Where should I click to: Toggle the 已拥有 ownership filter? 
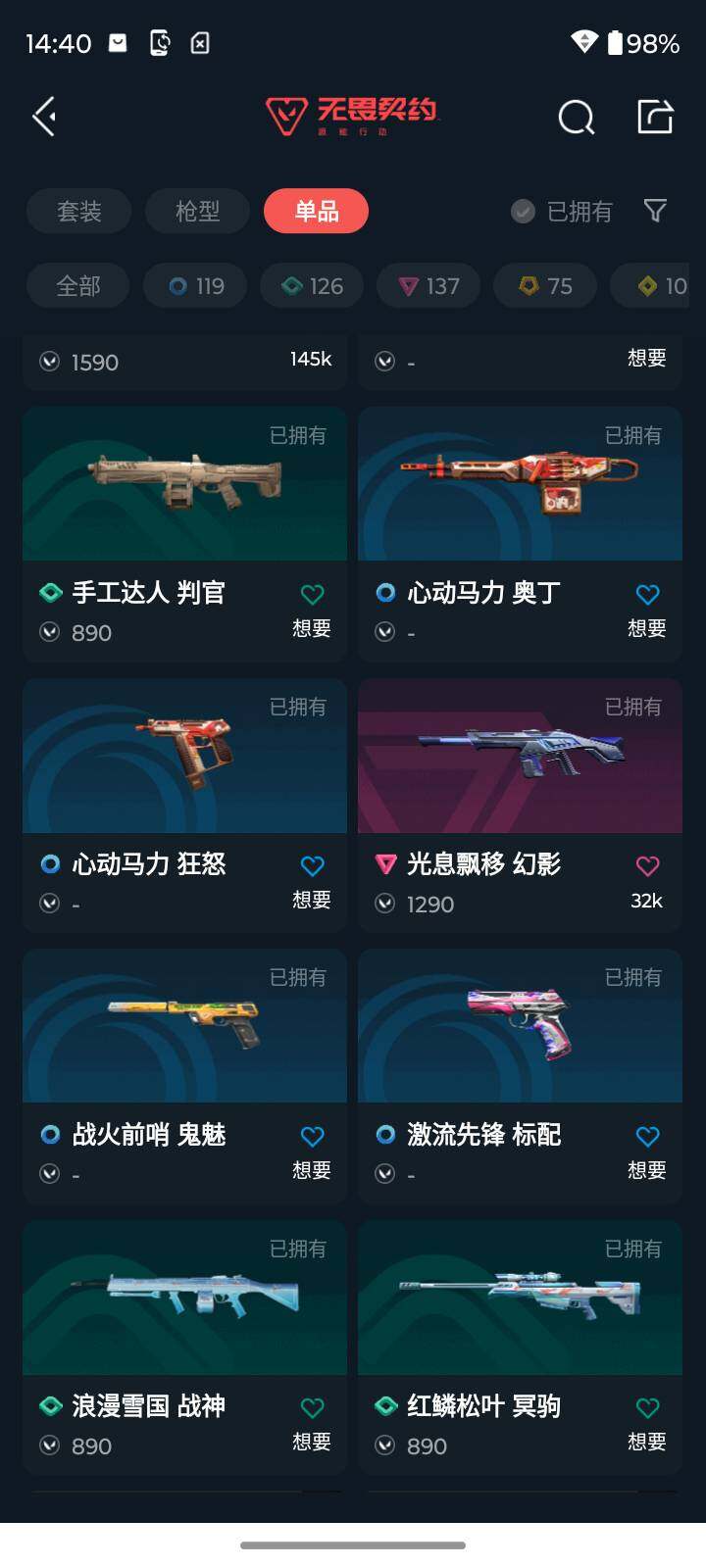pyautogui.click(x=561, y=212)
